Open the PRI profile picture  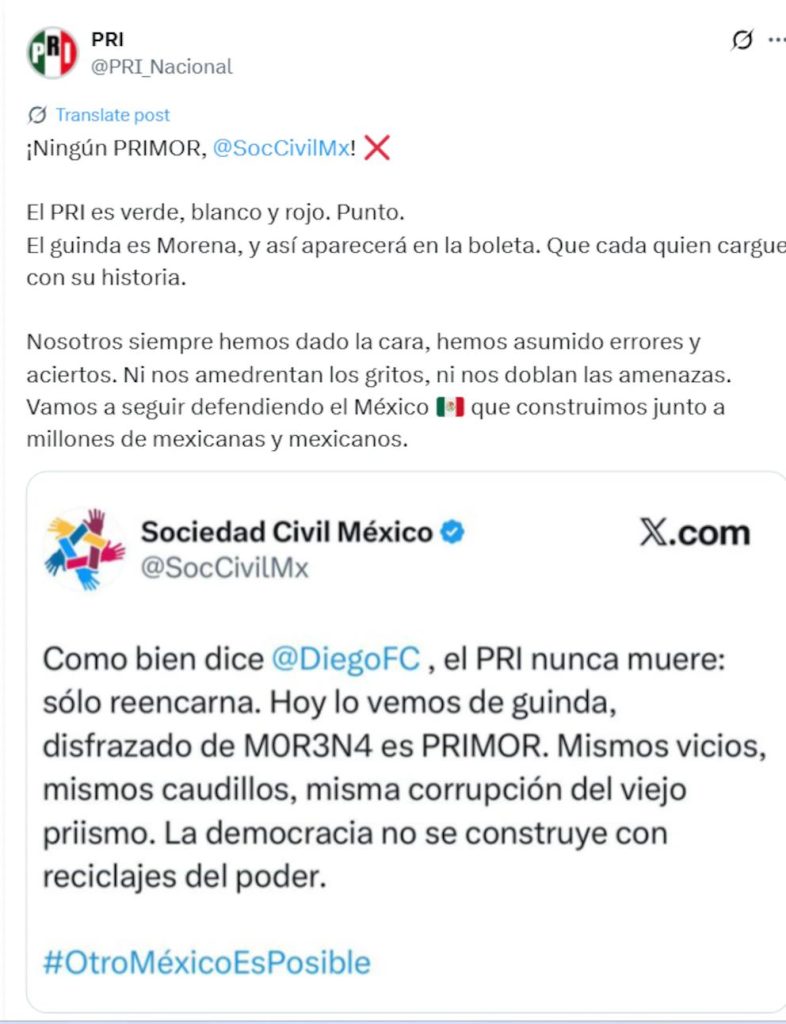[52, 53]
